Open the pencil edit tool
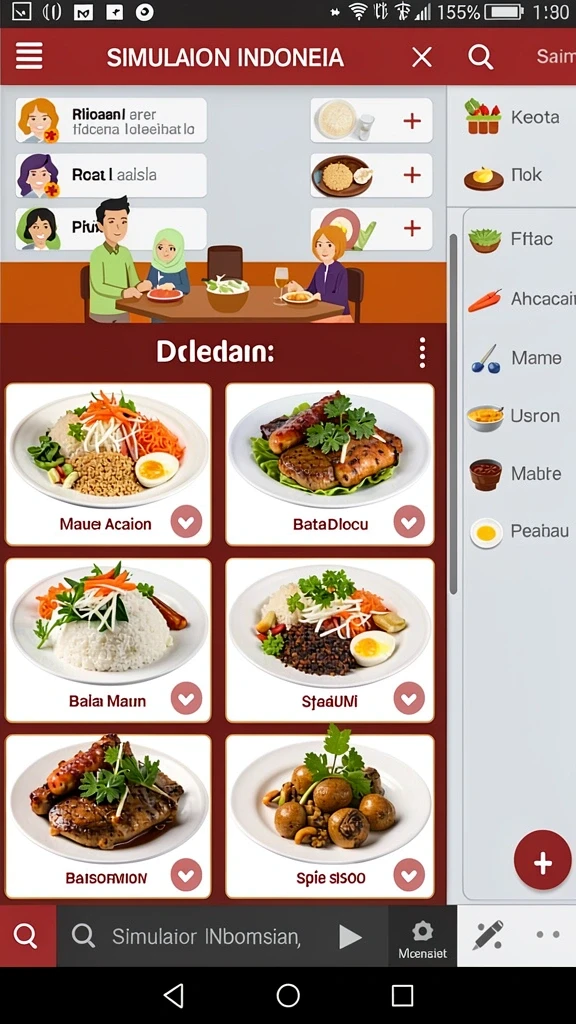 click(488, 935)
